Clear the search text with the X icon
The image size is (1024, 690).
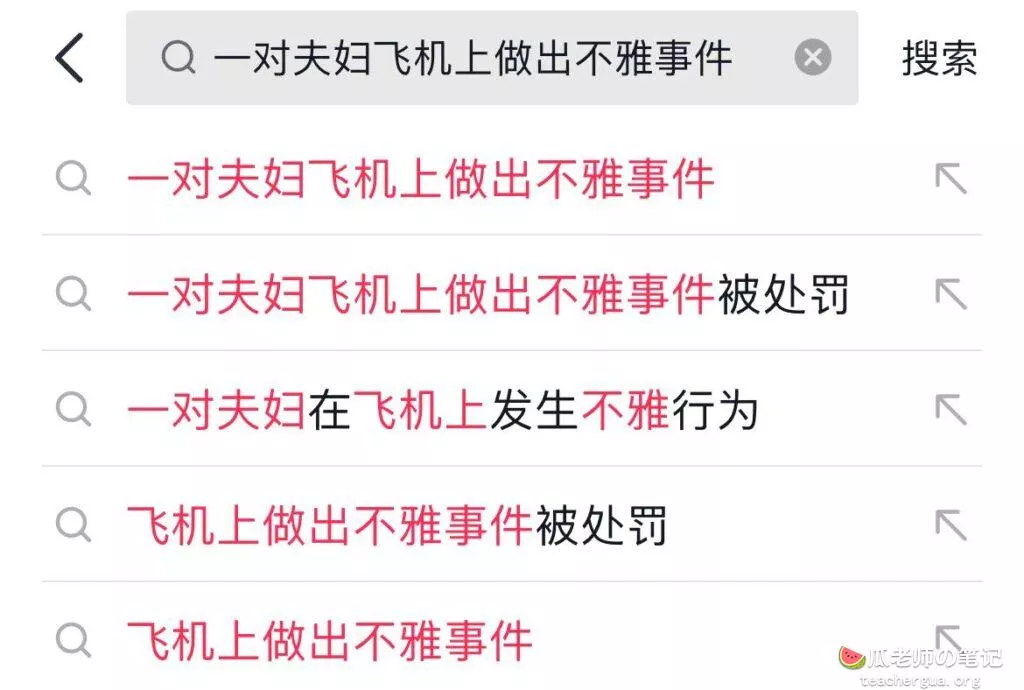(x=813, y=58)
